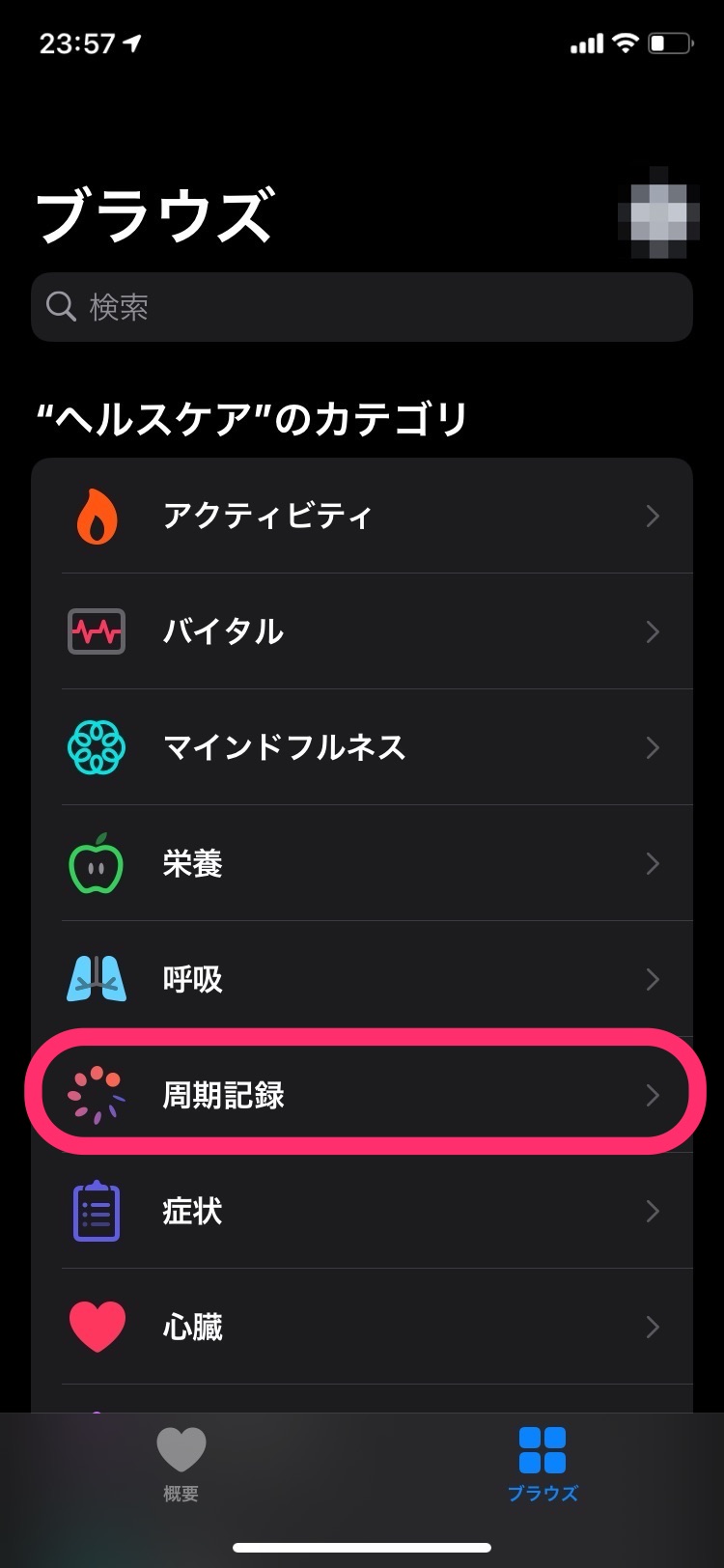Tap the 検索 search field

(x=362, y=307)
